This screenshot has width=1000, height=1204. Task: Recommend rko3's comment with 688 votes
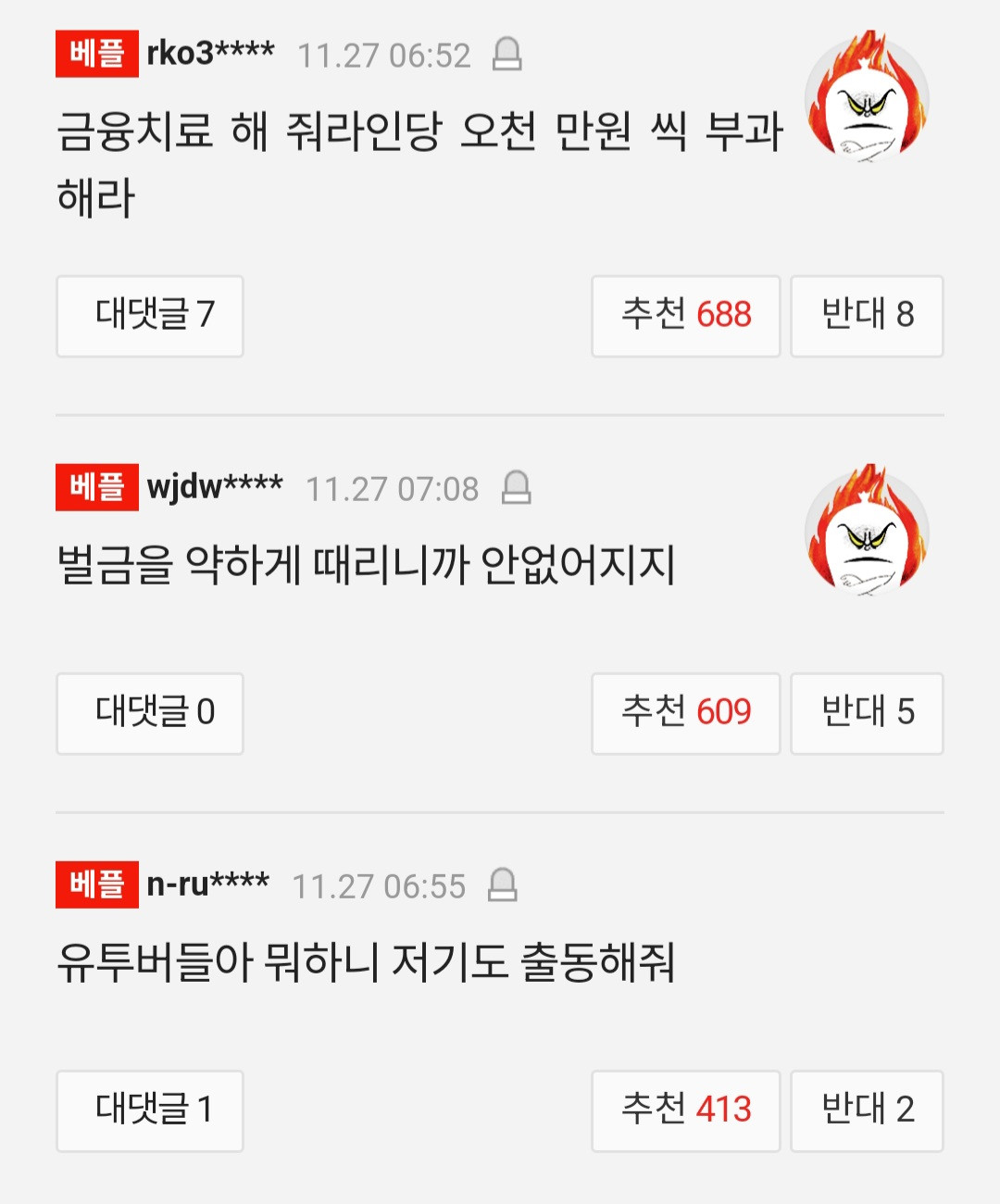[685, 316]
